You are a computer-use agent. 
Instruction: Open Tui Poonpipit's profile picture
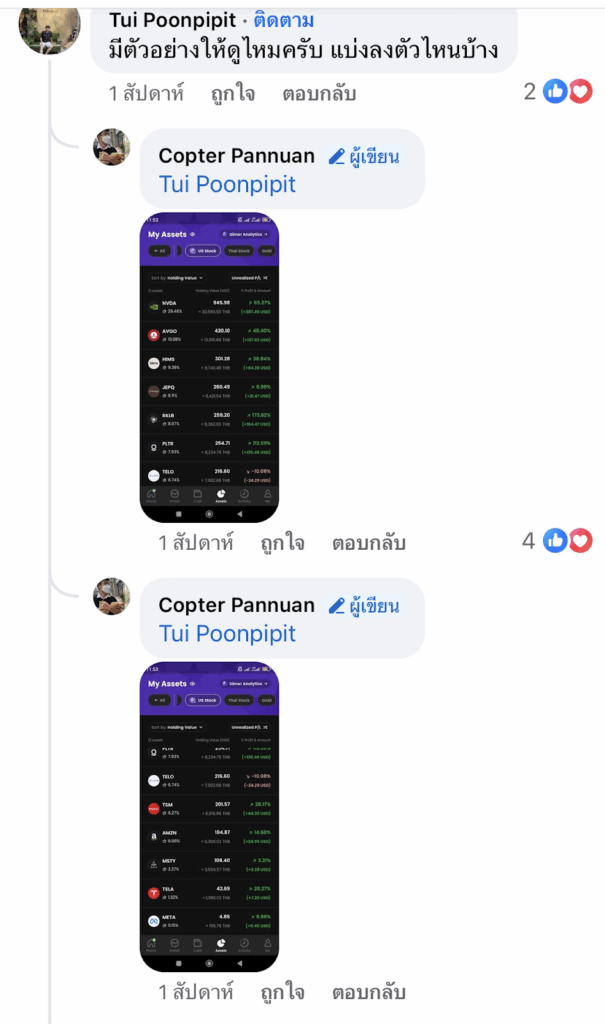(49, 27)
